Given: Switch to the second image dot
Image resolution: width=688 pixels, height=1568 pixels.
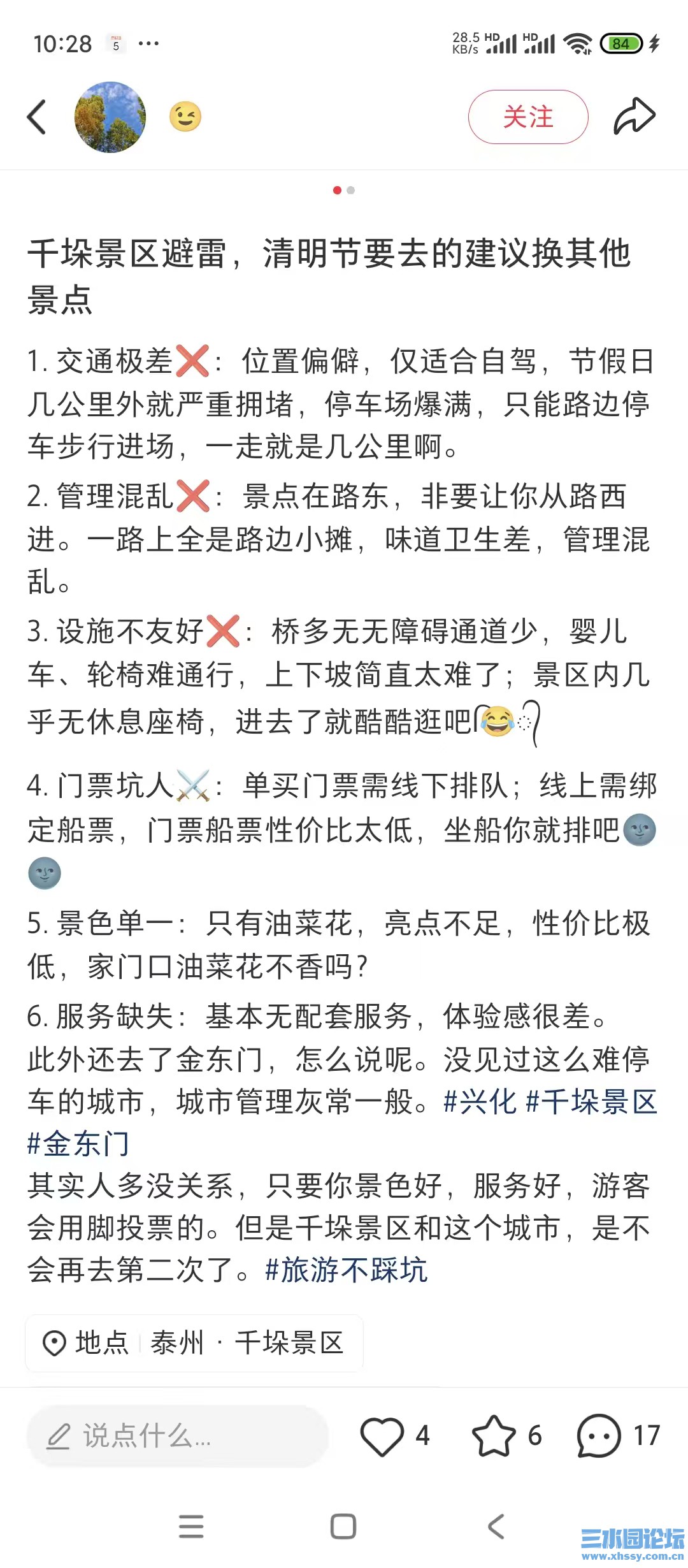Looking at the screenshot, I should 351,189.
